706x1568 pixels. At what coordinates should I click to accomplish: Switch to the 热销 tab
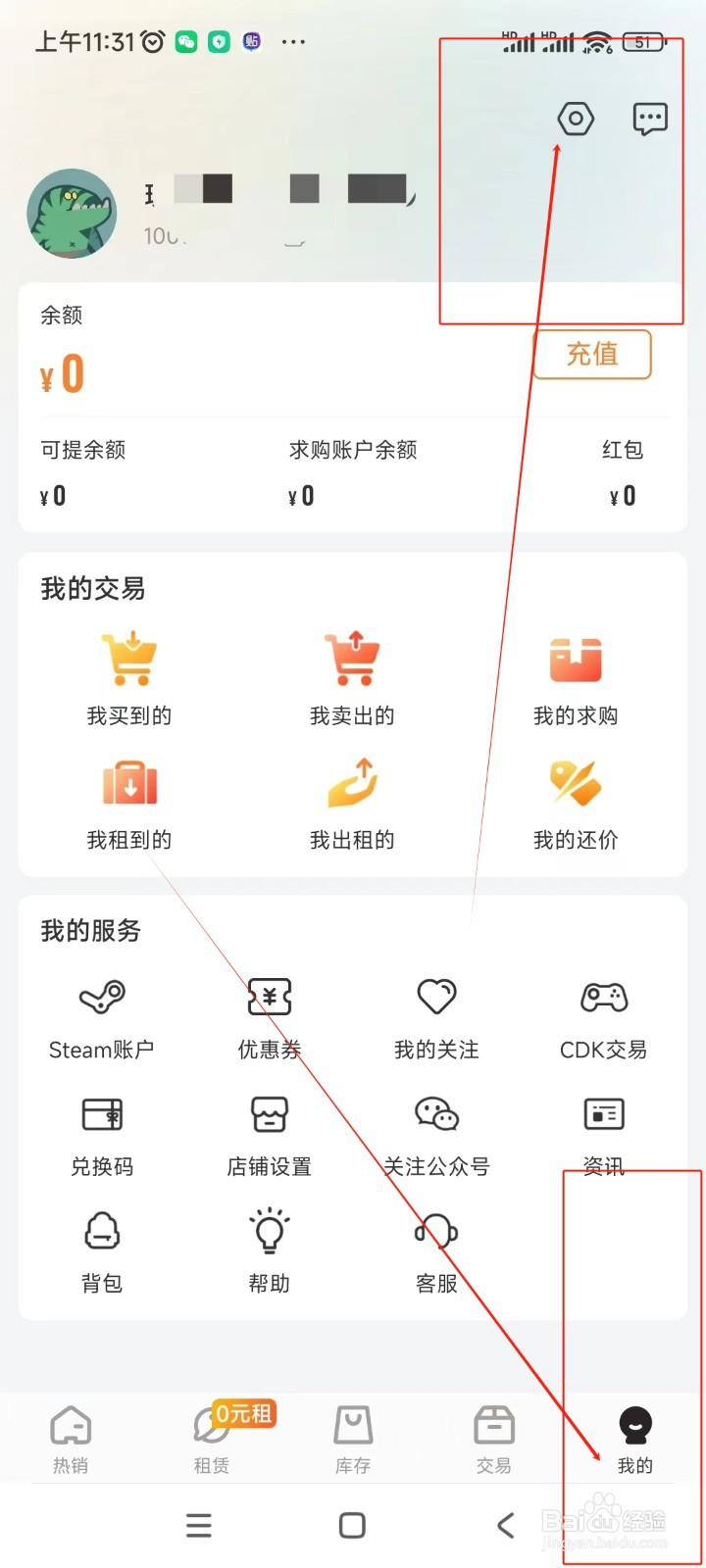point(70,1439)
